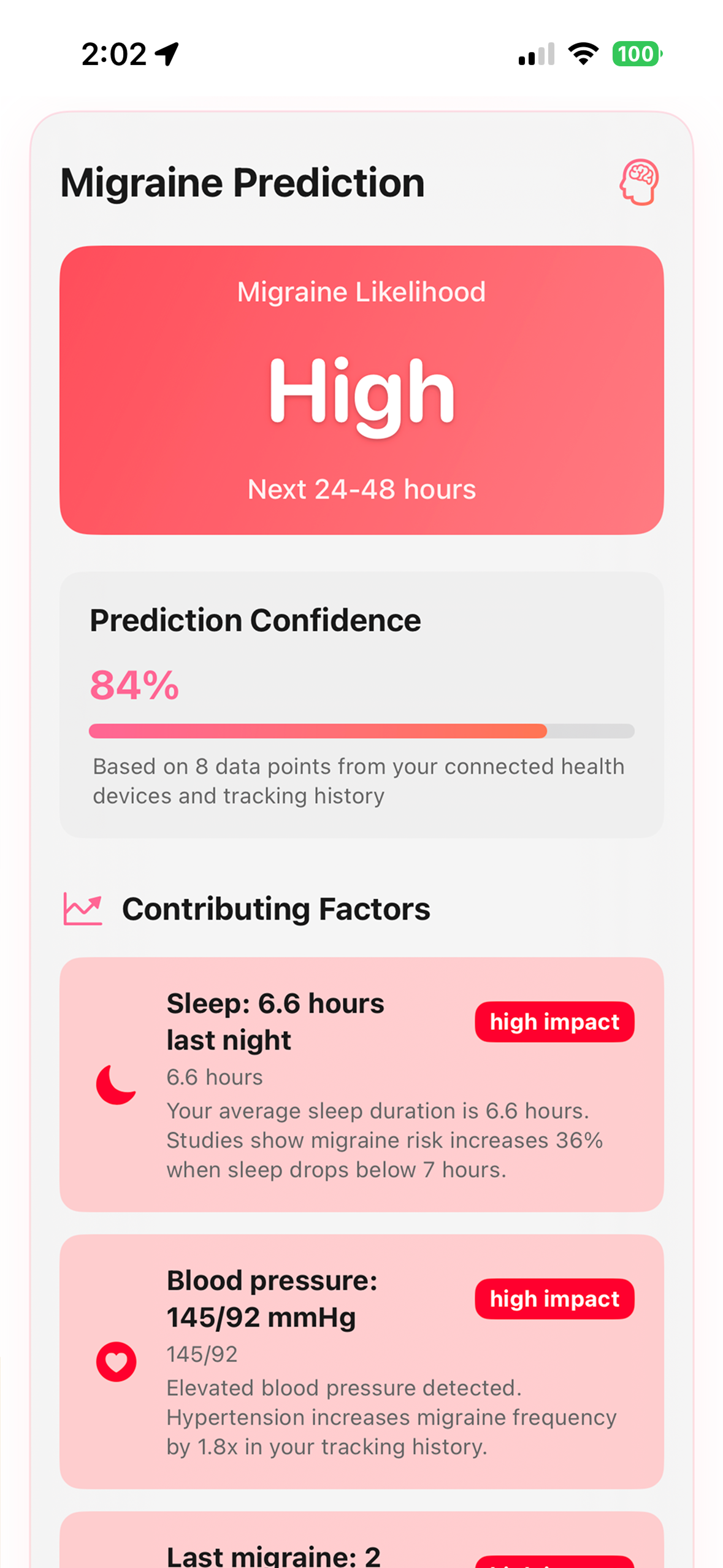723x1568 pixels.
Task: Toggle the high impact badge on blood pressure
Action: point(554,1299)
